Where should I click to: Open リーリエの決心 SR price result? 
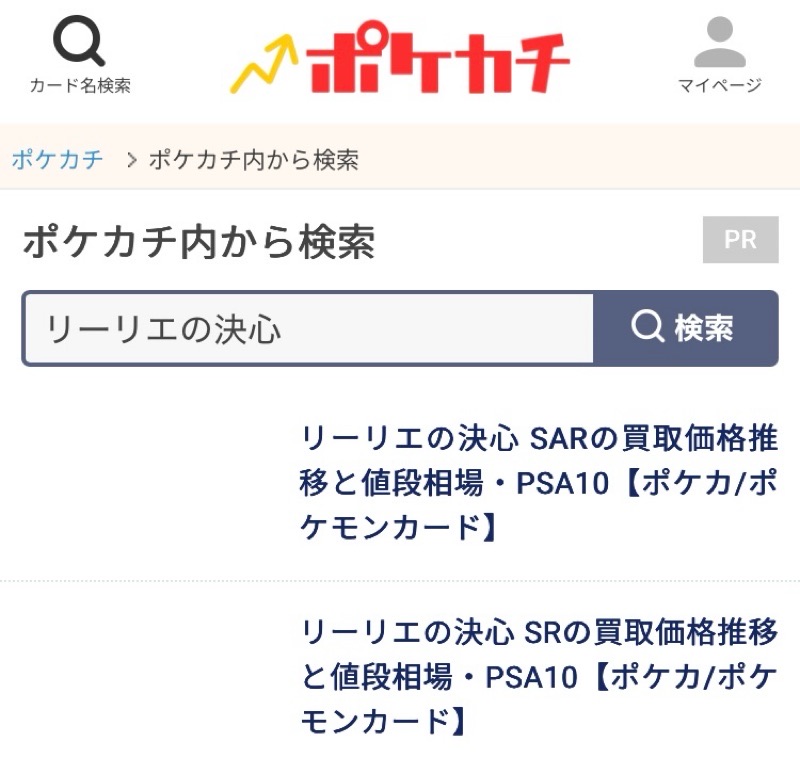click(x=538, y=677)
